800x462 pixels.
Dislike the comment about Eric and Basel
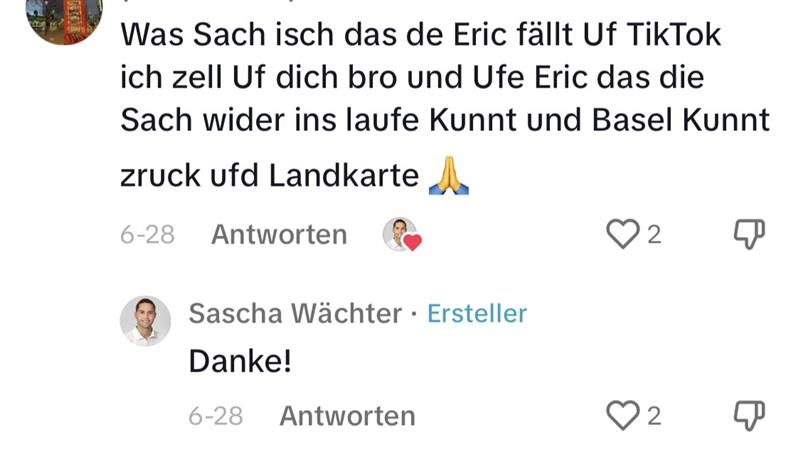(x=749, y=235)
